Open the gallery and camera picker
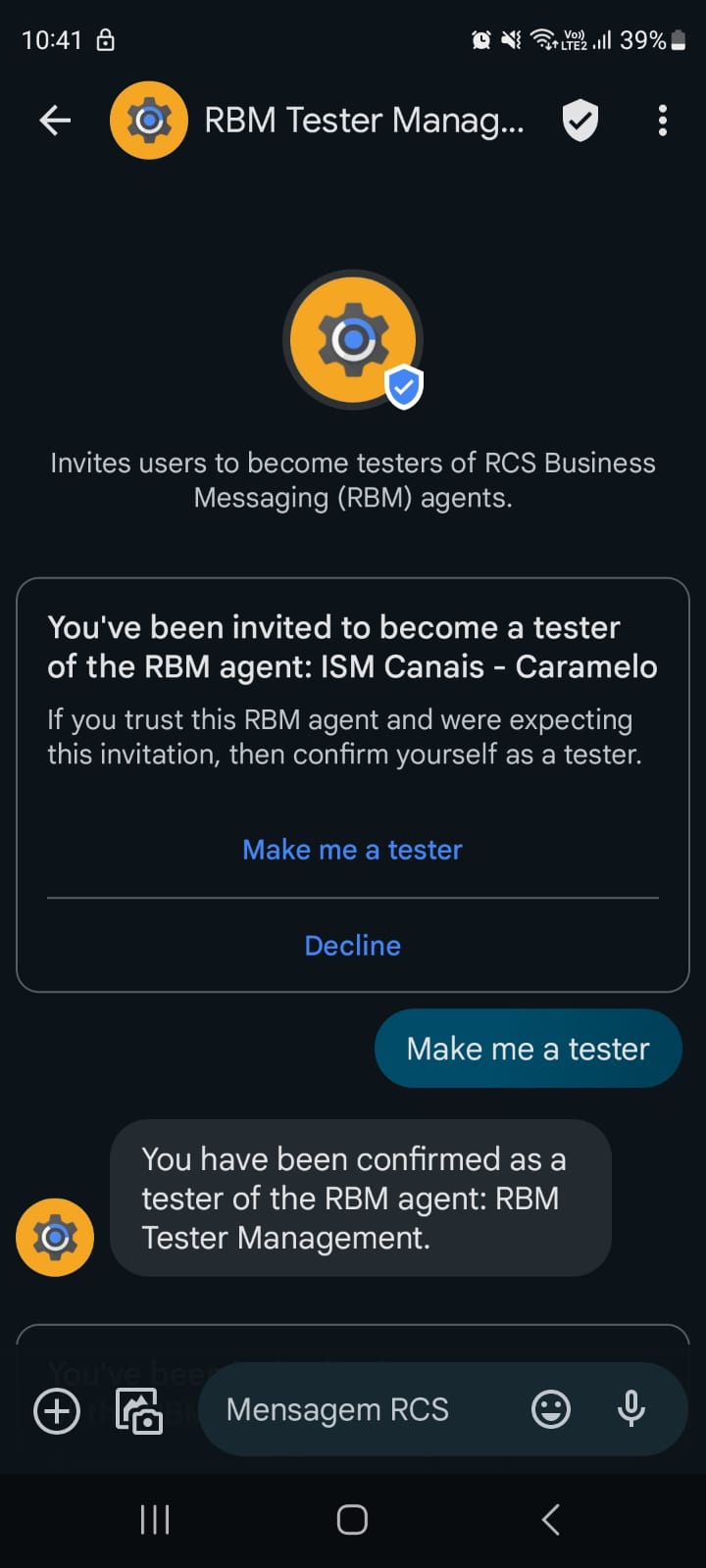This screenshot has width=706, height=1568. click(x=139, y=1411)
